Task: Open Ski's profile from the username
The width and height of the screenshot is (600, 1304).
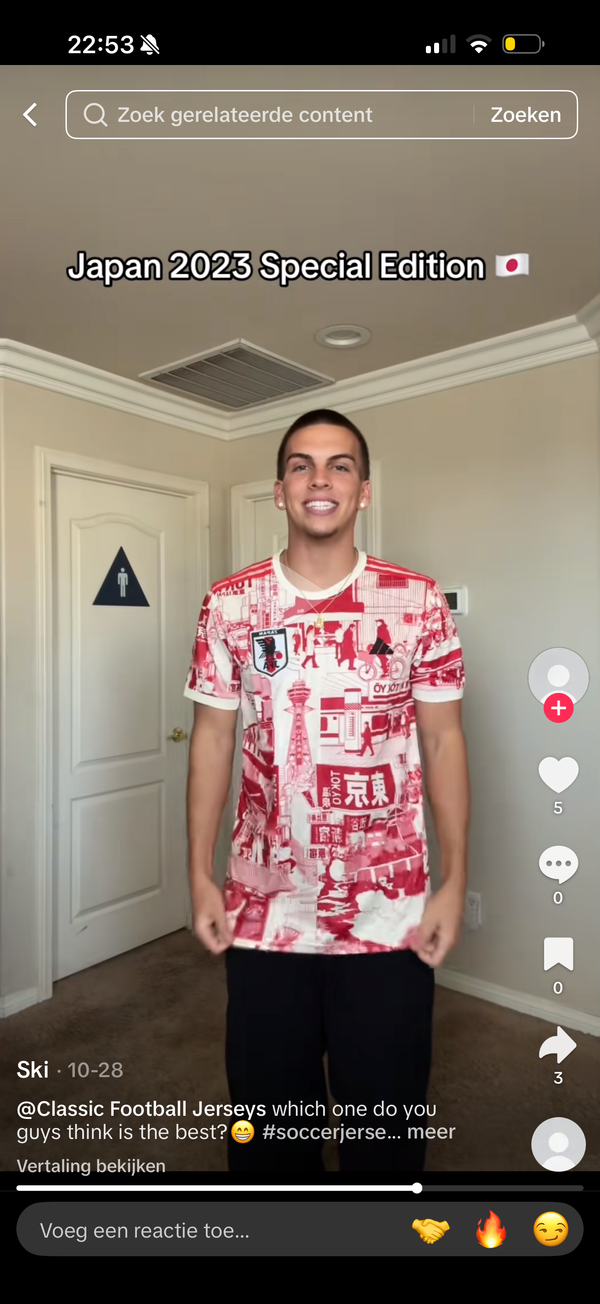Action: (x=33, y=1070)
